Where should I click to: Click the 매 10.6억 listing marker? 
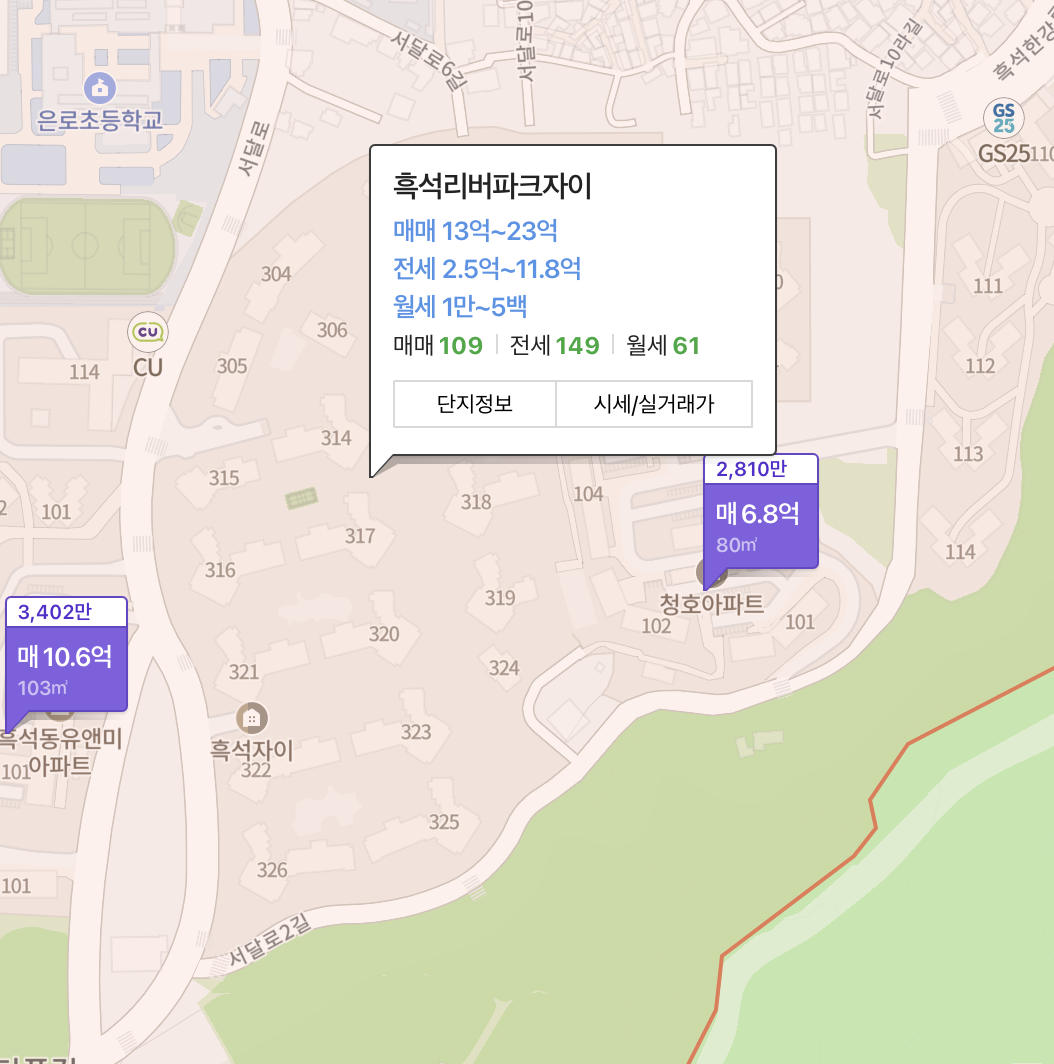coord(65,655)
